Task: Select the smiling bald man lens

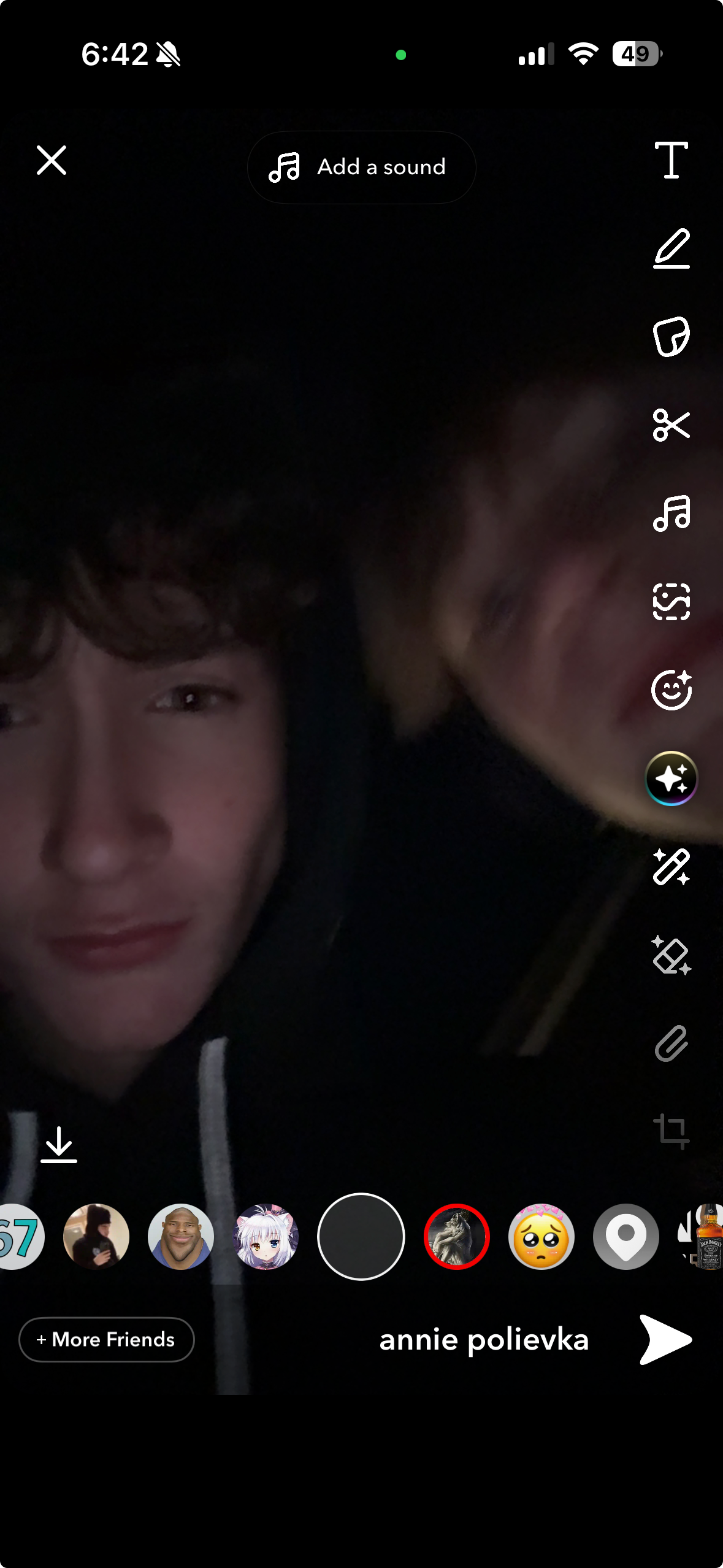Action: (181, 1236)
